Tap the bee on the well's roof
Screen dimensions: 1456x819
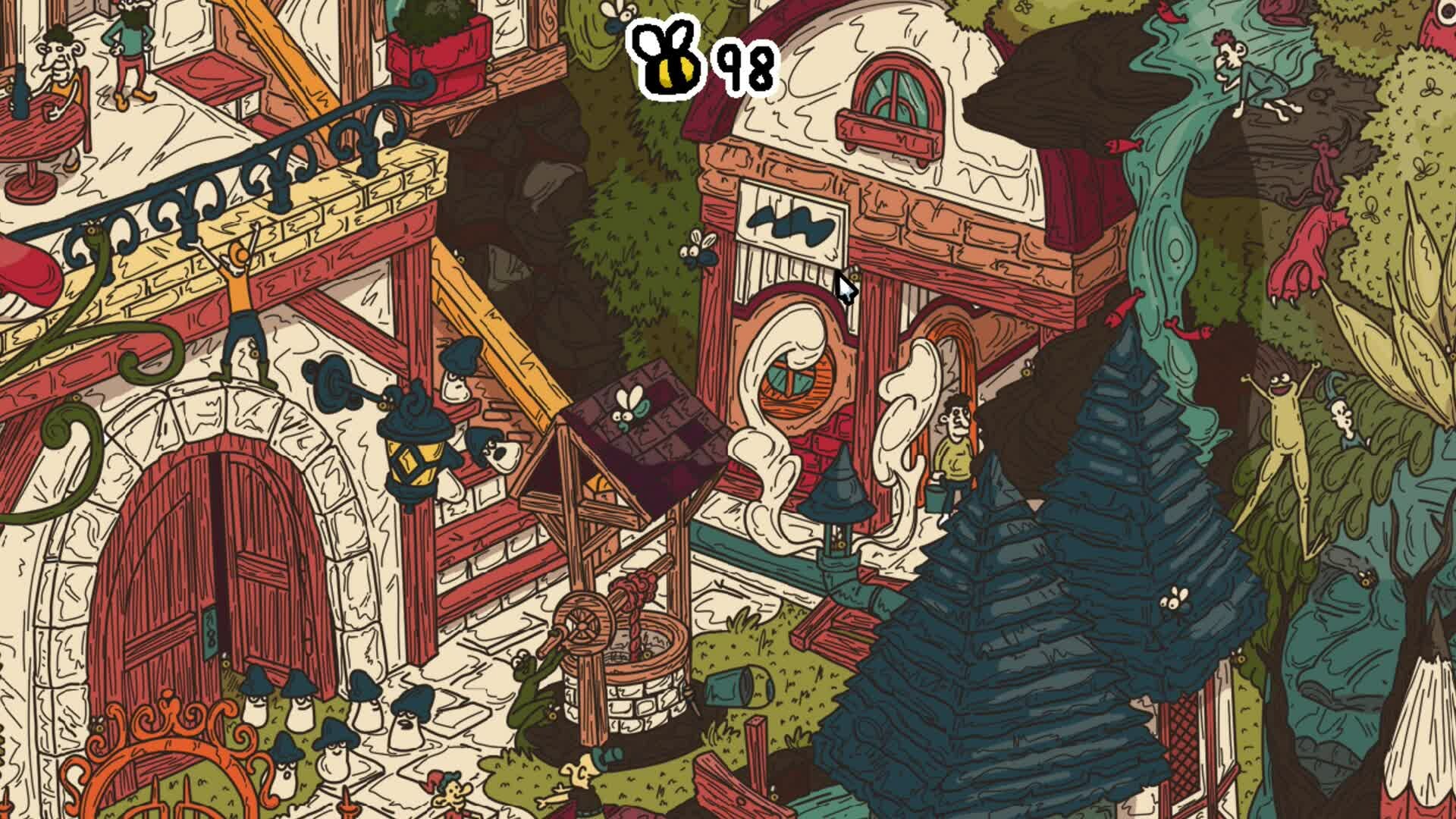[631, 406]
